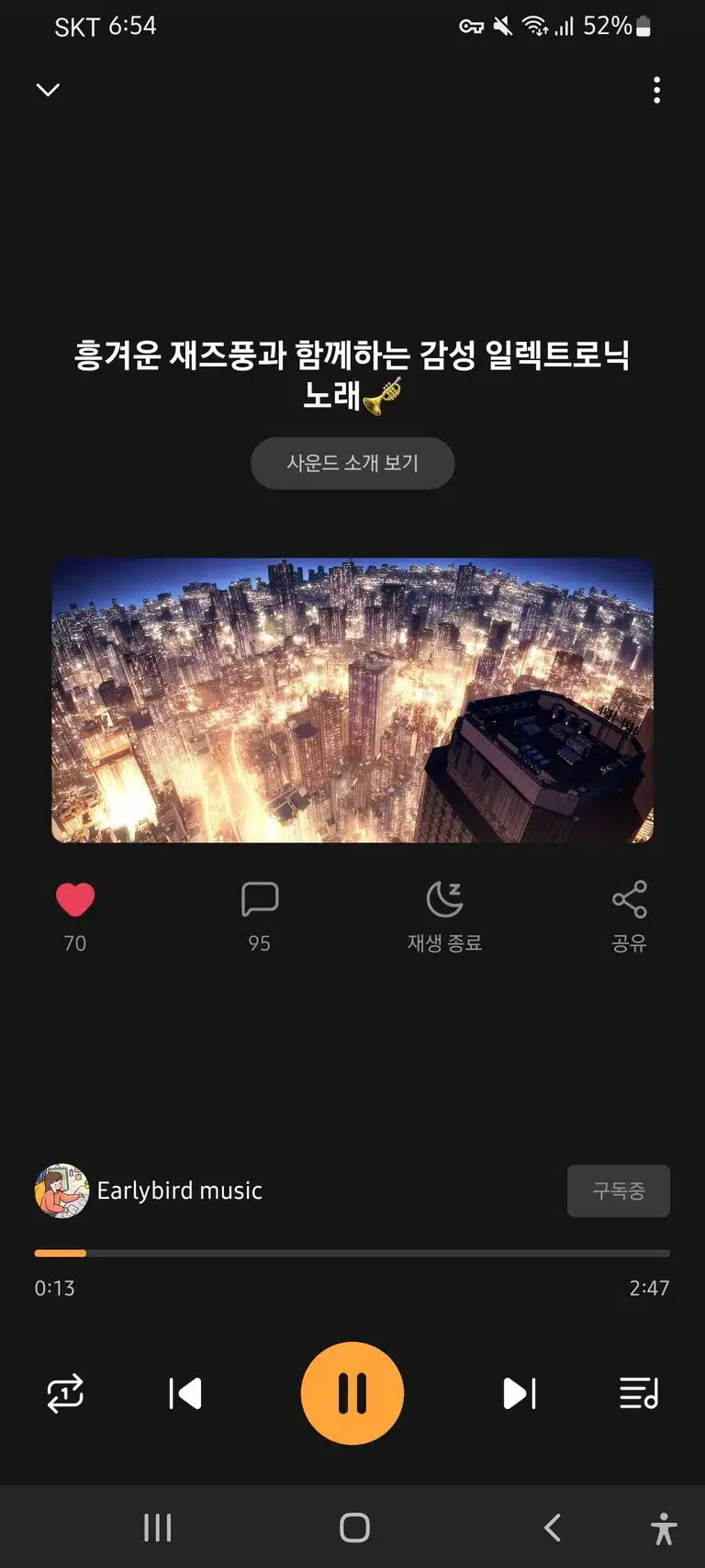Tap the 구독중 subscription button
705x1568 pixels.
coord(619,1190)
